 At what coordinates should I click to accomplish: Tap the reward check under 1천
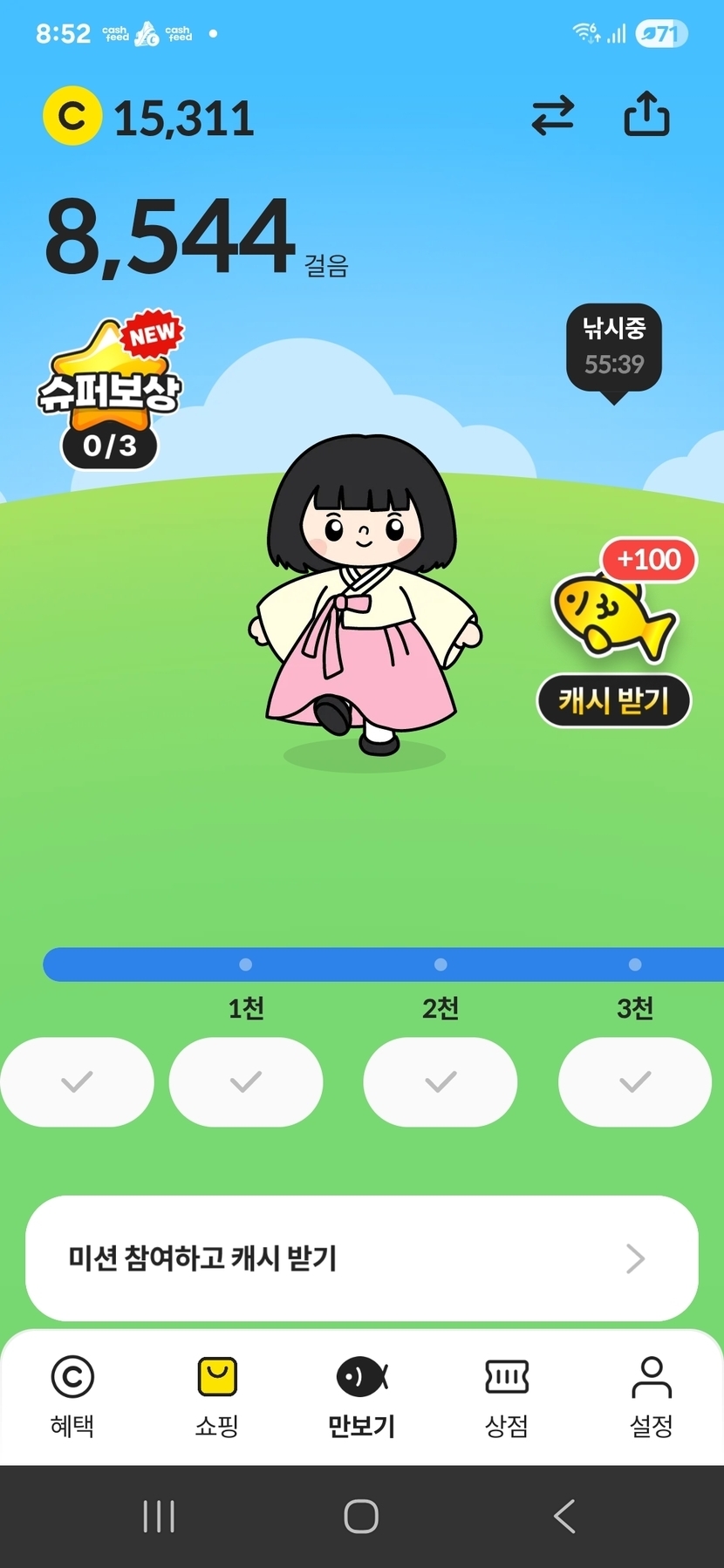[x=246, y=1081]
